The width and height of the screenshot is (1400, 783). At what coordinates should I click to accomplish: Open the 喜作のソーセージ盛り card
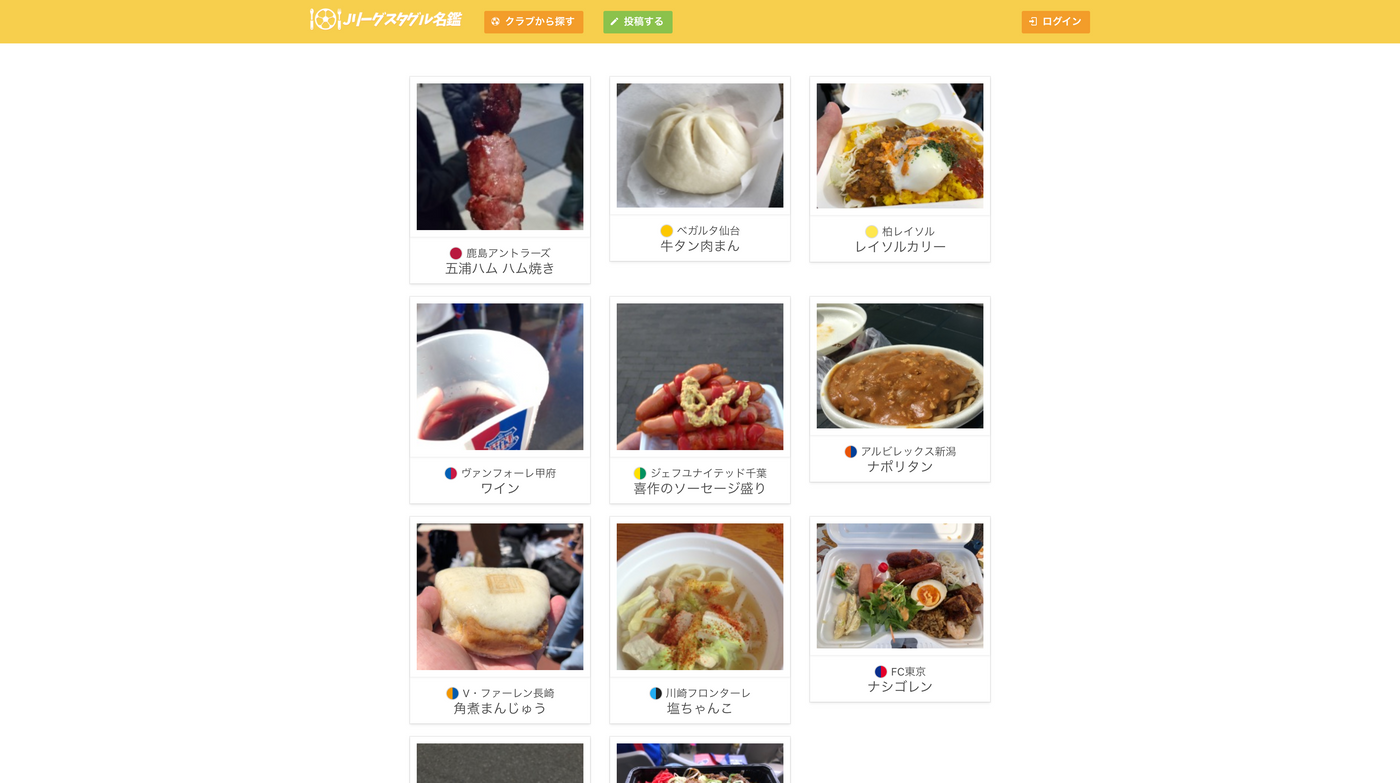point(699,399)
